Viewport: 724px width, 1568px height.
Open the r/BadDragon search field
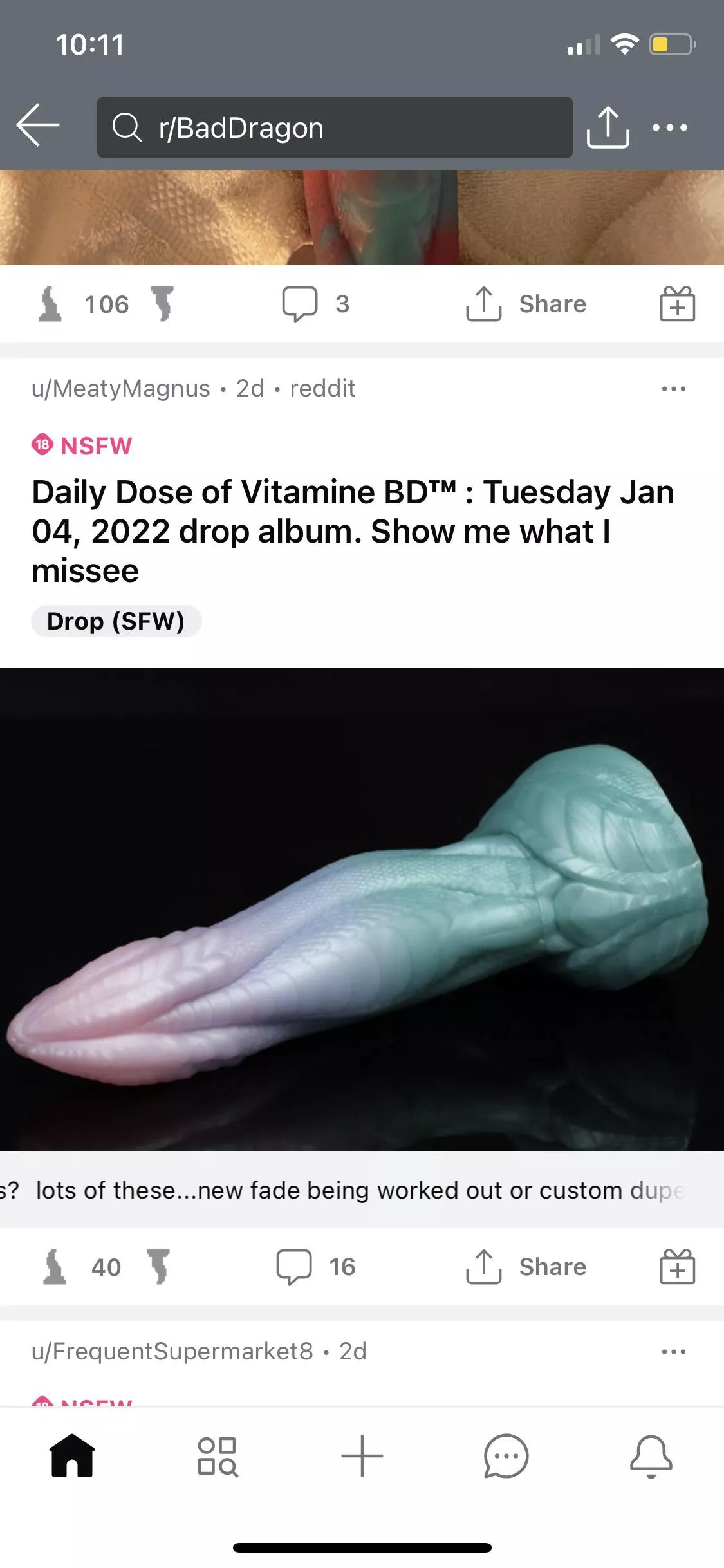pyautogui.click(x=335, y=127)
